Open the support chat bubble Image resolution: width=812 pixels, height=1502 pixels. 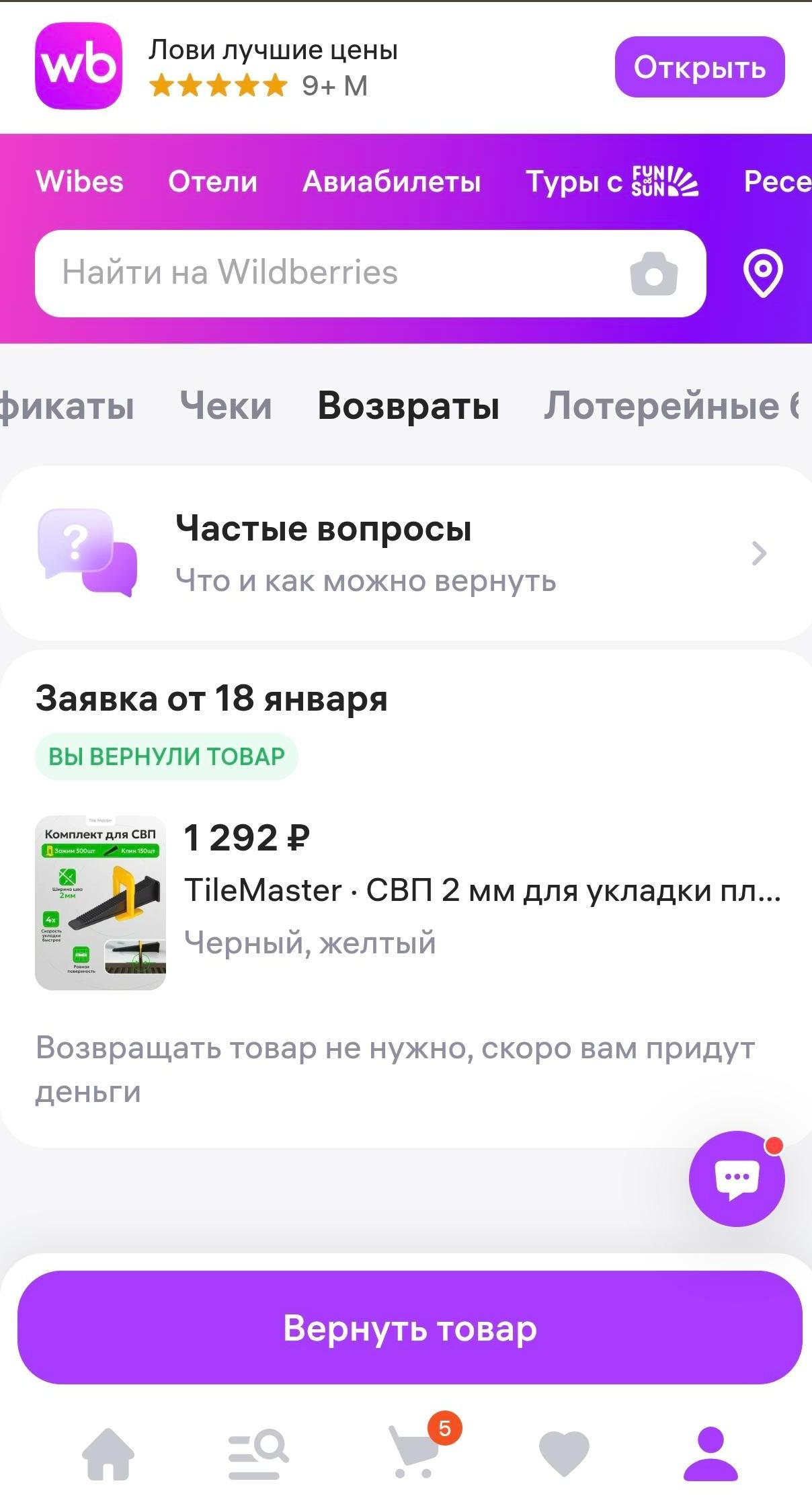(736, 1178)
